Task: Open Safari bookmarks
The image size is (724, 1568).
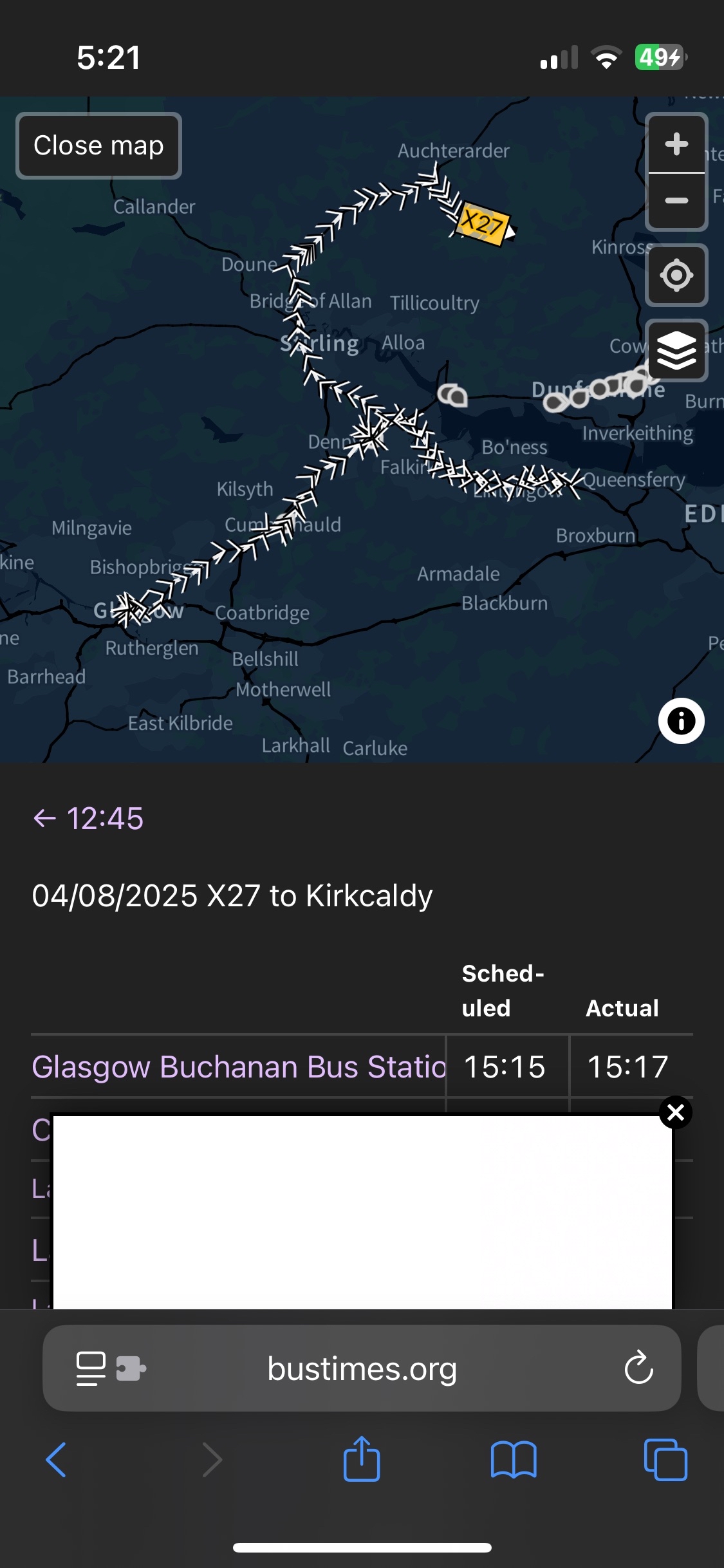Action: [513, 1460]
